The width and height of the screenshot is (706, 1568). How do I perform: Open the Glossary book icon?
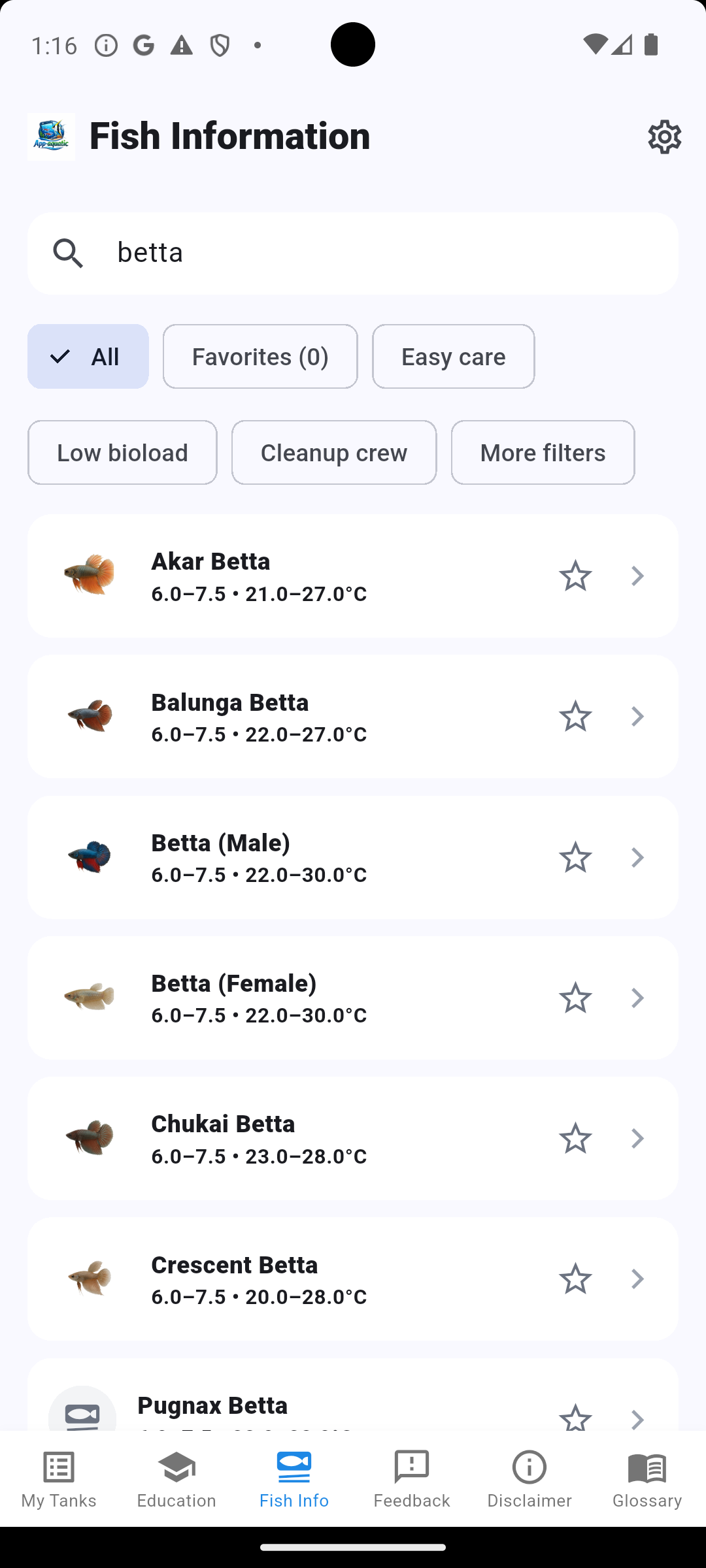(x=647, y=1467)
